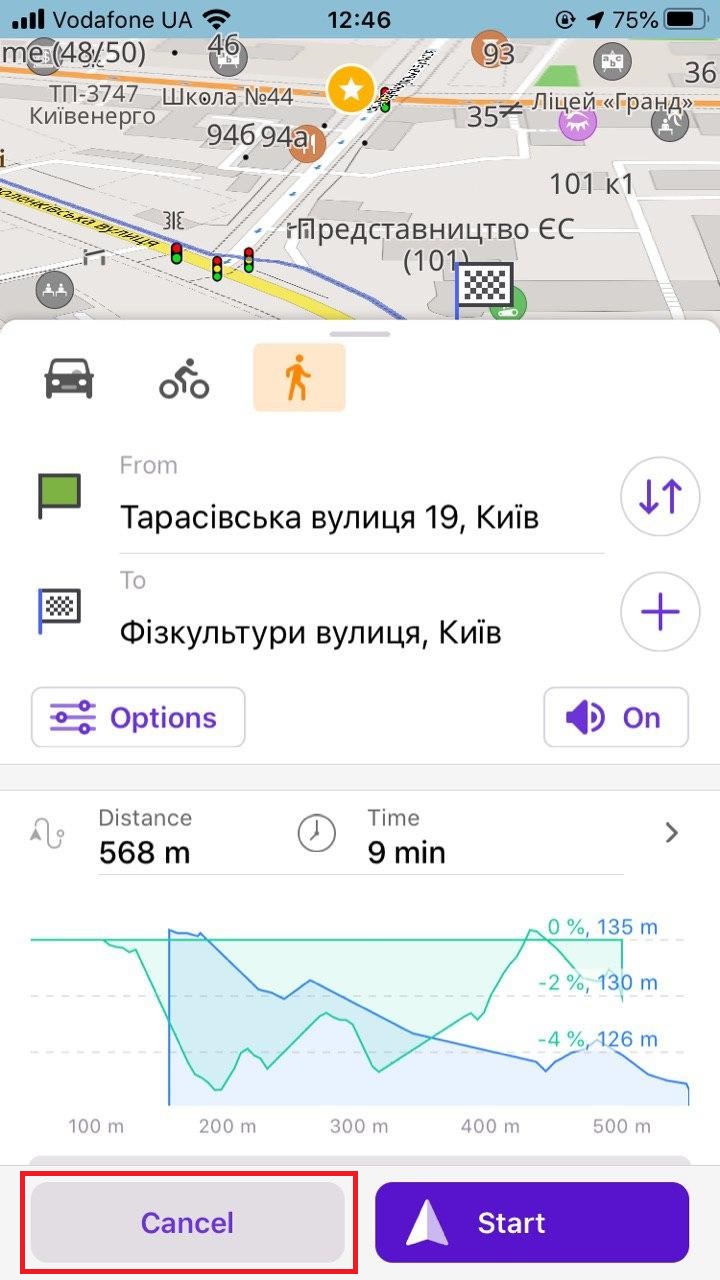The width and height of the screenshot is (720, 1280).
Task: Switch to car routing mode
Action: click(x=69, y=379)
